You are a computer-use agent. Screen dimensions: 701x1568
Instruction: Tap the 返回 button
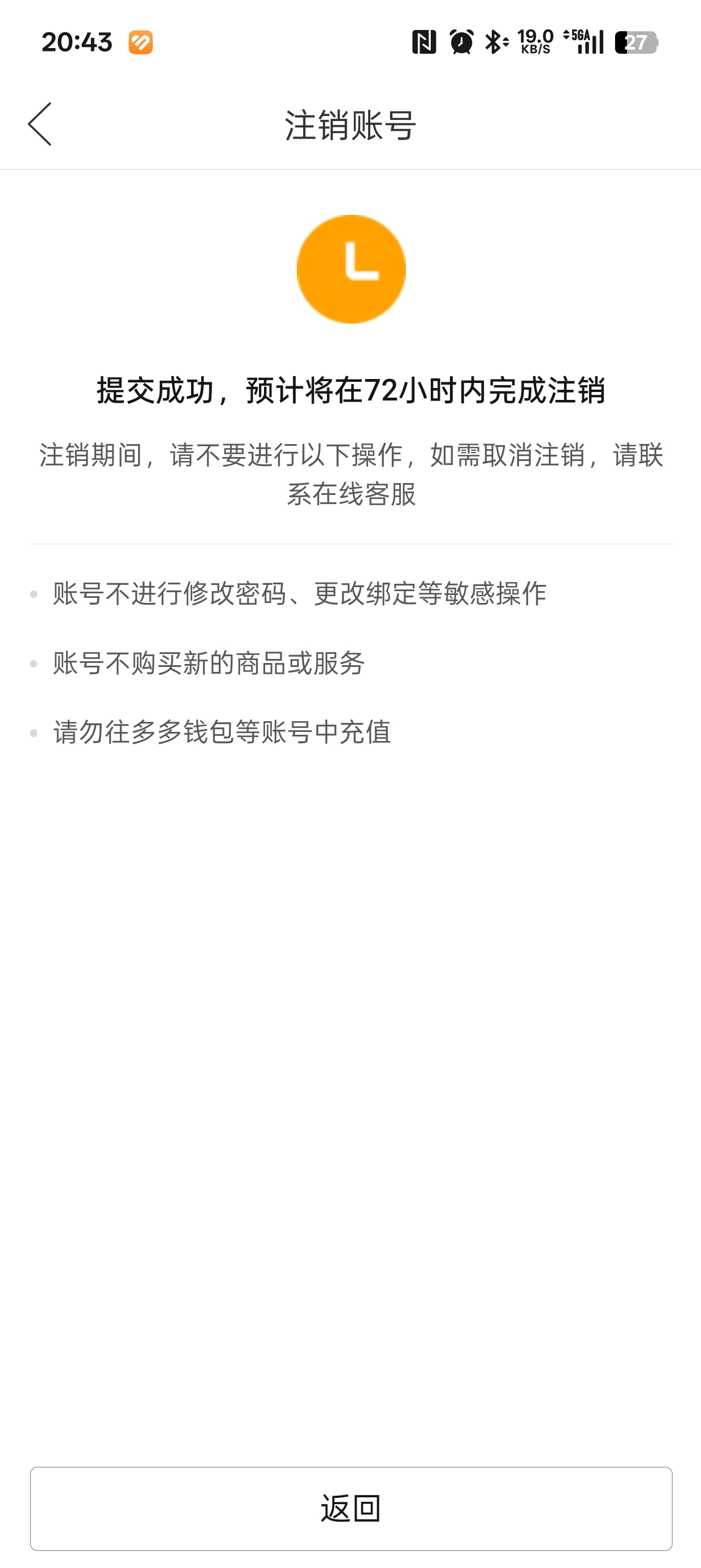point(351,1509)
